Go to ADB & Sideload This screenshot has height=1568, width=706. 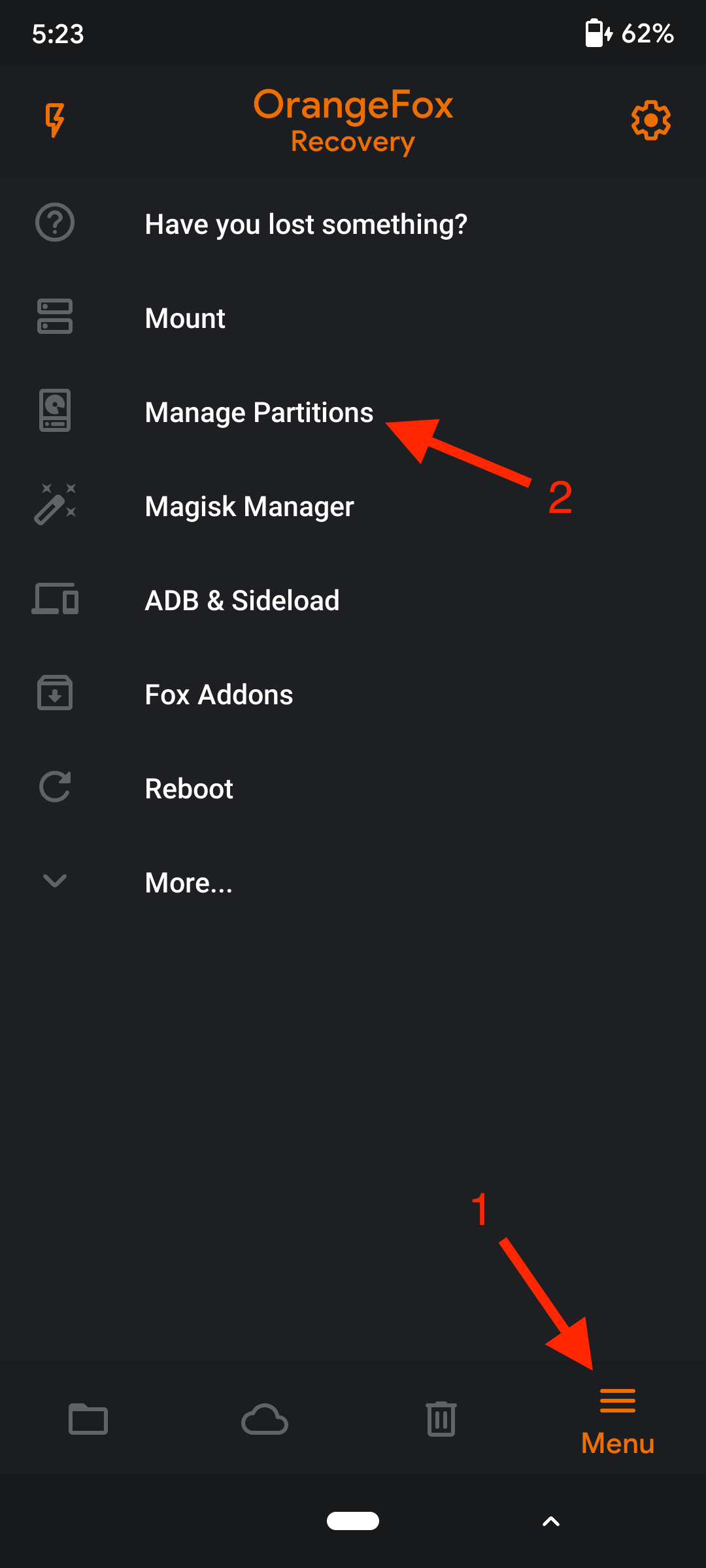tap(242, 600)
